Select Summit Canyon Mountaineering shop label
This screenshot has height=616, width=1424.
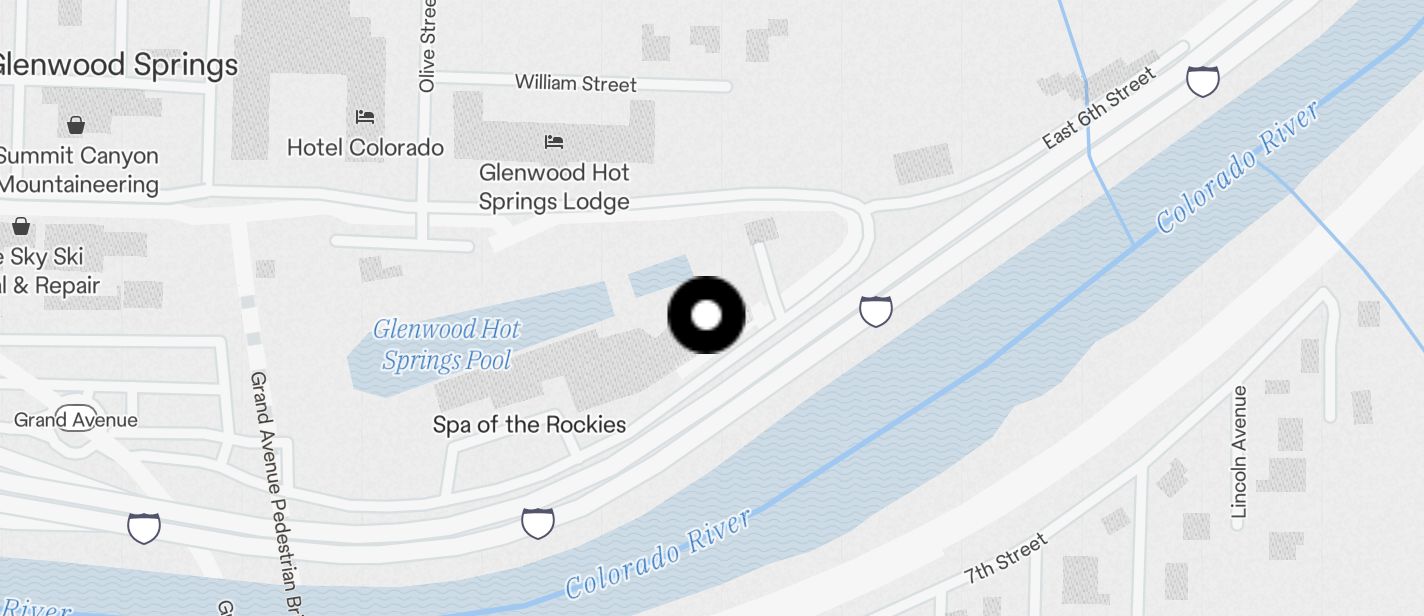point(78,169)
